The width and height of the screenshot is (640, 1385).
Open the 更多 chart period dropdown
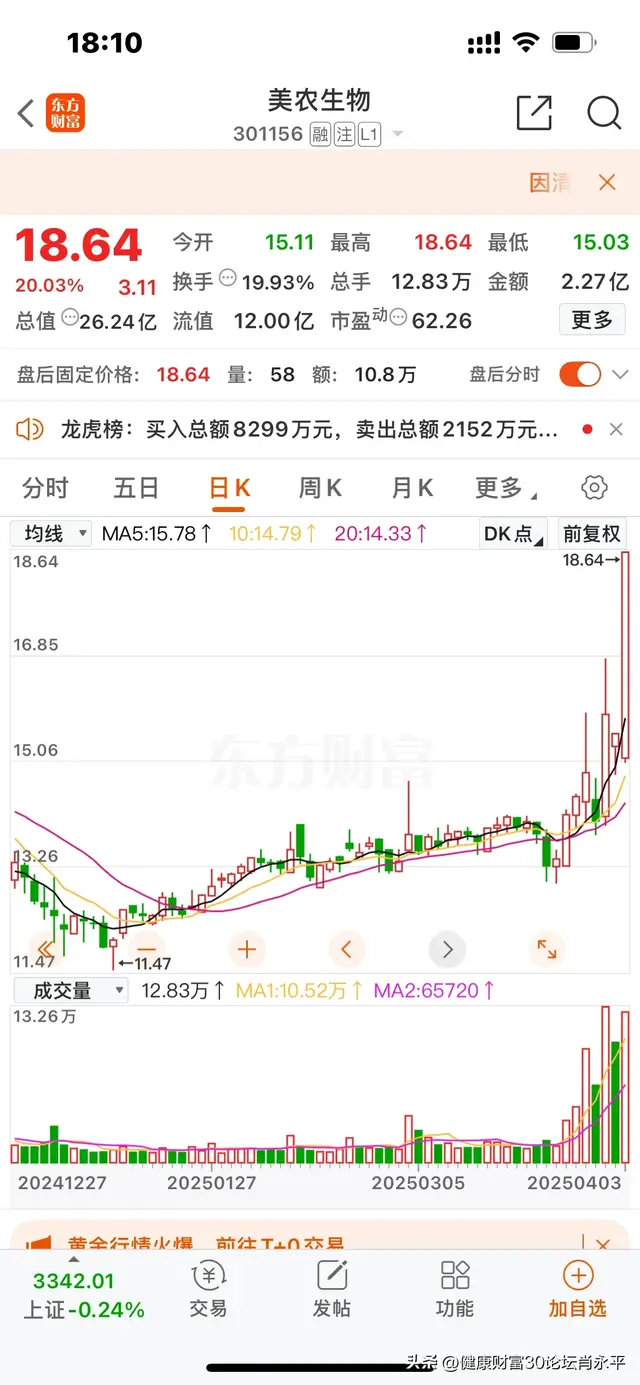coord(505,488)
